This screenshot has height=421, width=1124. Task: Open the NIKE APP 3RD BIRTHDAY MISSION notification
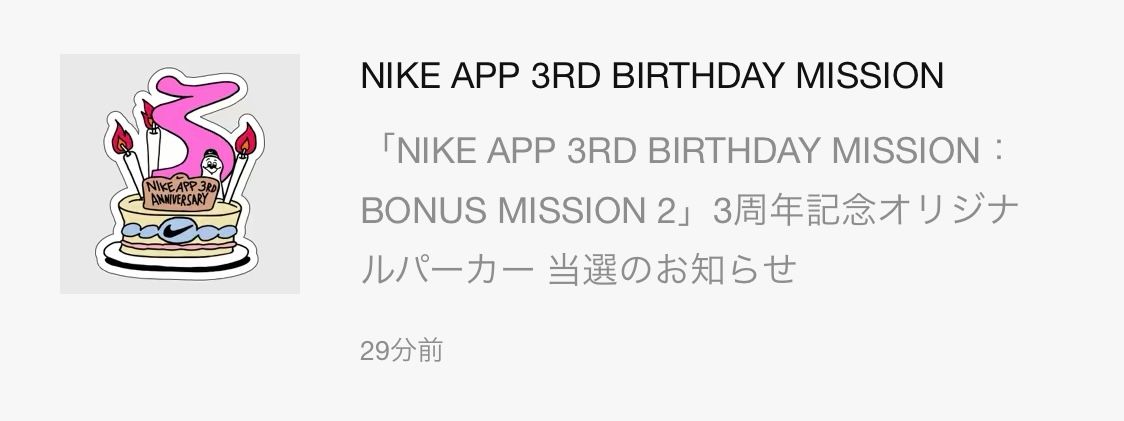point(651,77)
